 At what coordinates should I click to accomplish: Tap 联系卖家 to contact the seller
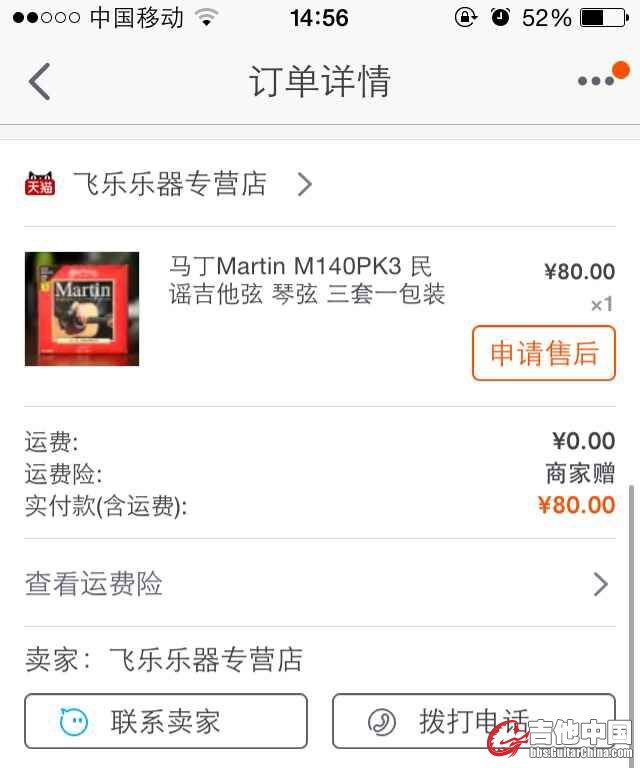pyautogui.click(x=166, y=721)
